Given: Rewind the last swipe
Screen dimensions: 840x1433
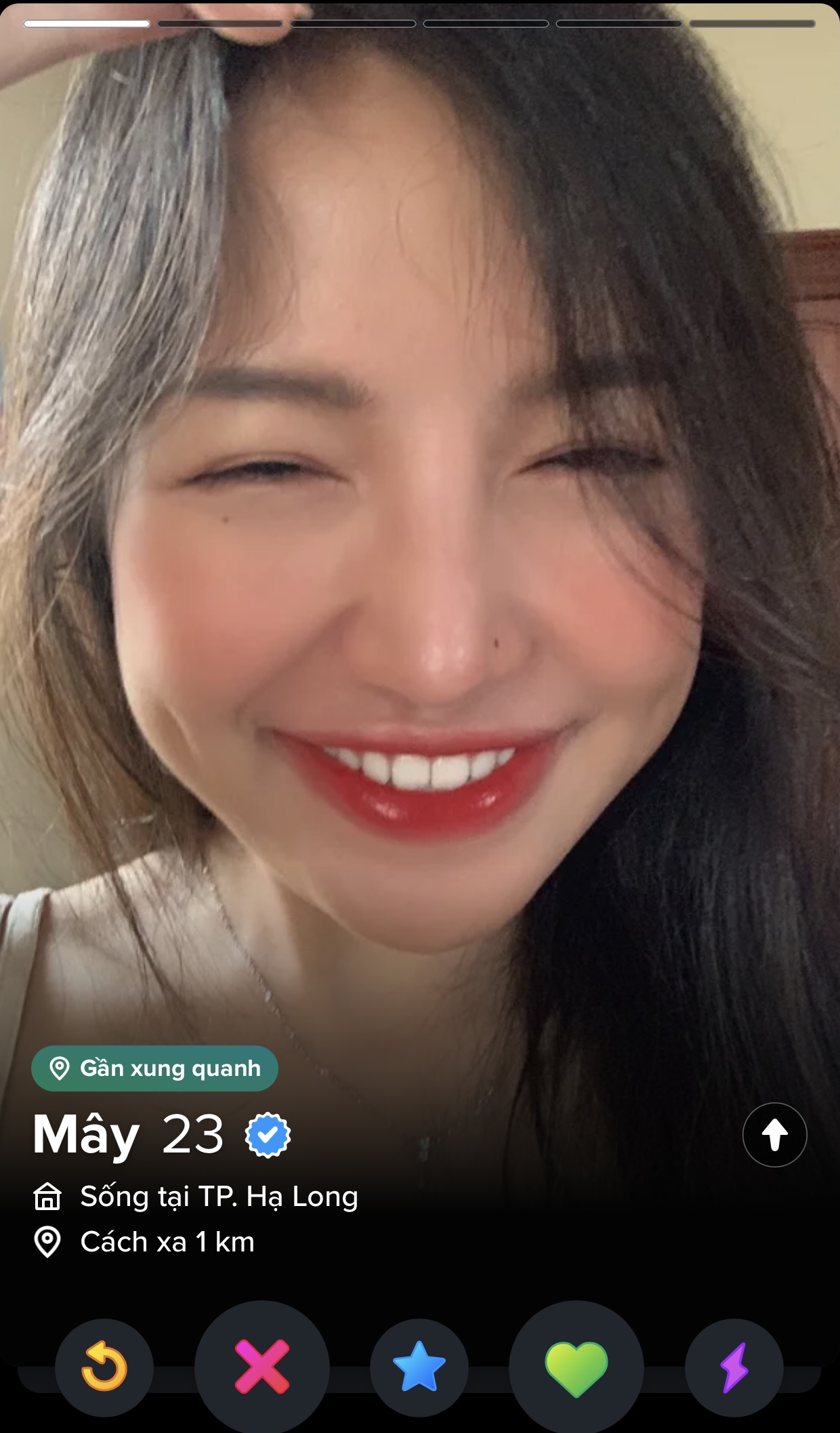Looking at the screenshot, I should point(104,1367).
